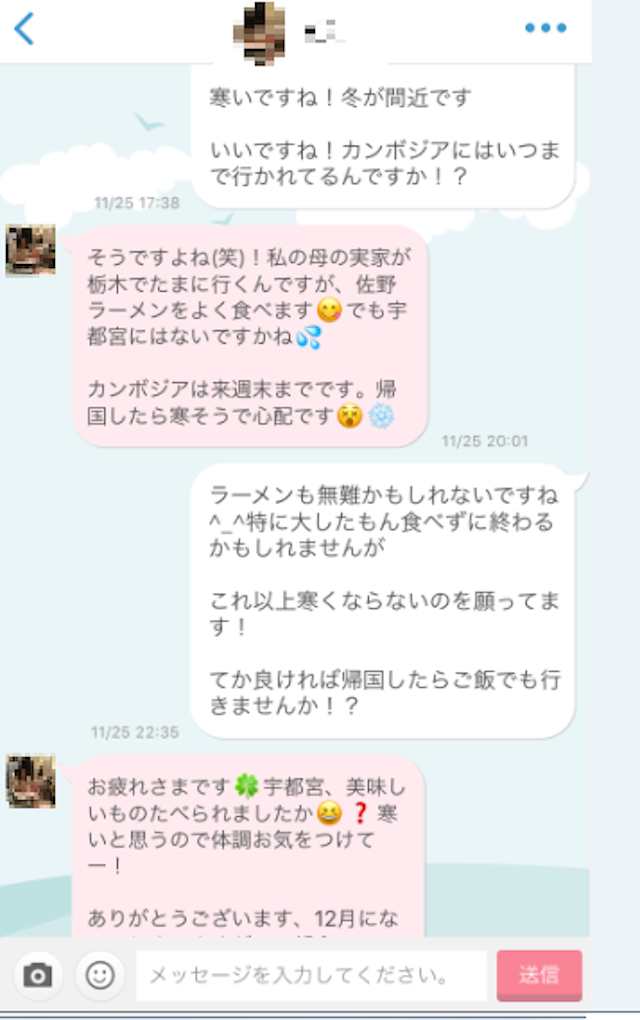This screenshot has height=1020, width=640.
Task: Open the camera to attach a photo
Action: point(38,975)
